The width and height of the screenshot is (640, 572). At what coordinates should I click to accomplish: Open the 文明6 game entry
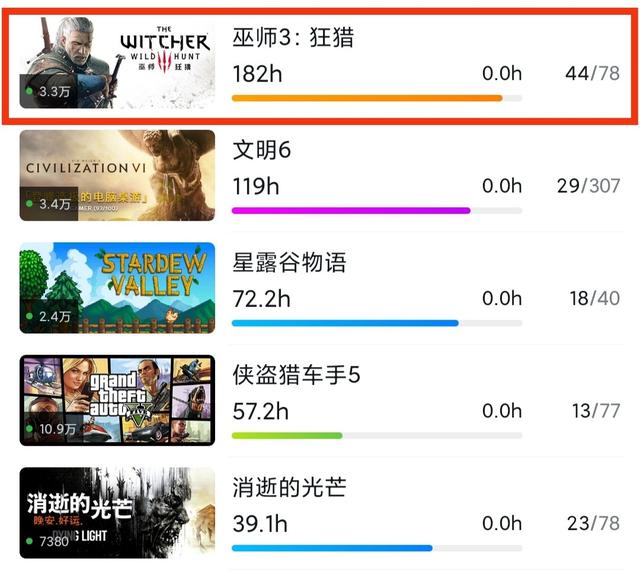[261, 151]
